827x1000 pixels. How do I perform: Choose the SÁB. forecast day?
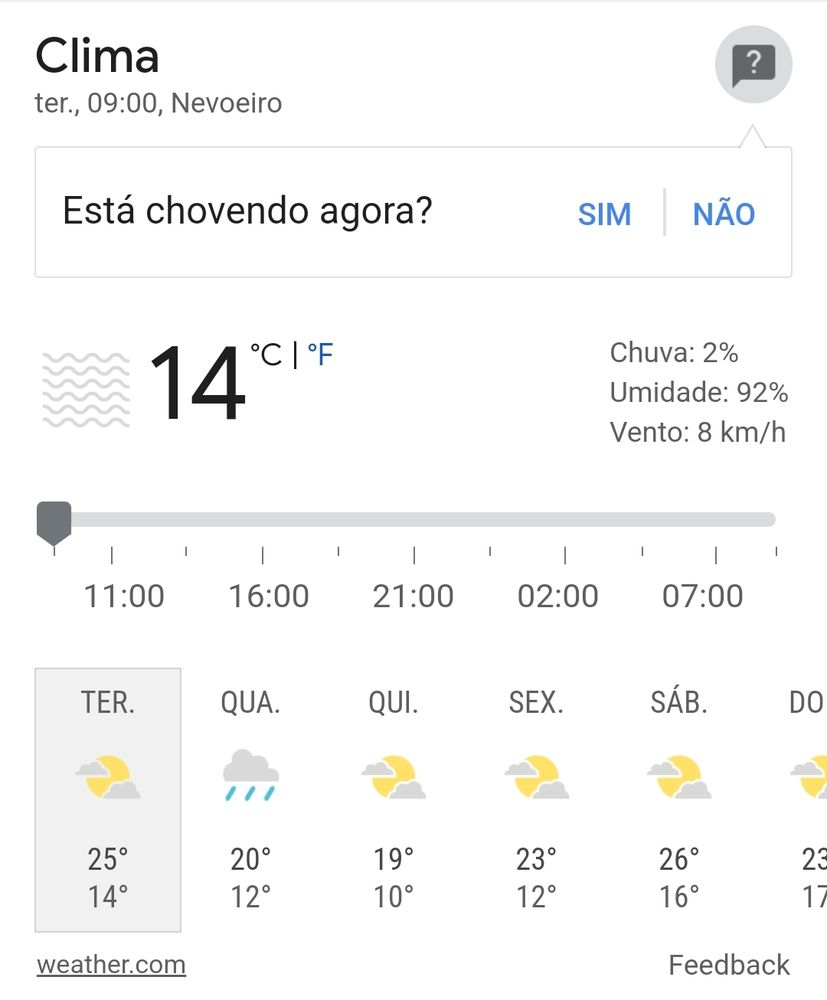[679, 799]
